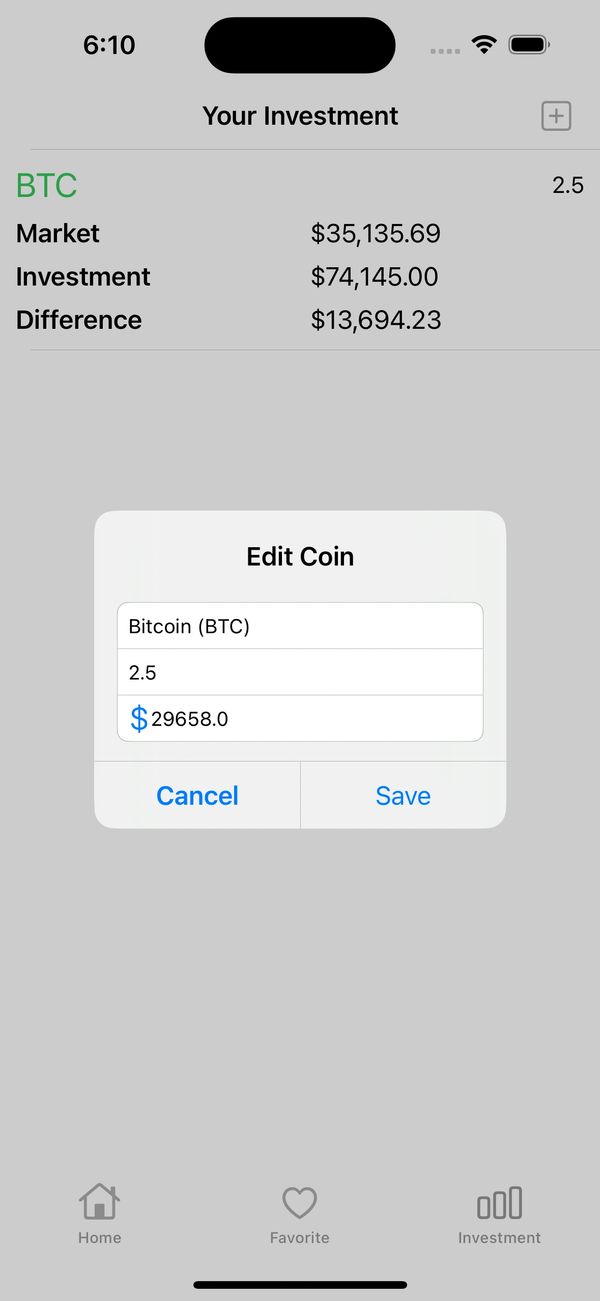Edit the 29658.0 price field
Image resolution: width=600 pixels, height=1301 pixels.
click(x=310, y=719)
